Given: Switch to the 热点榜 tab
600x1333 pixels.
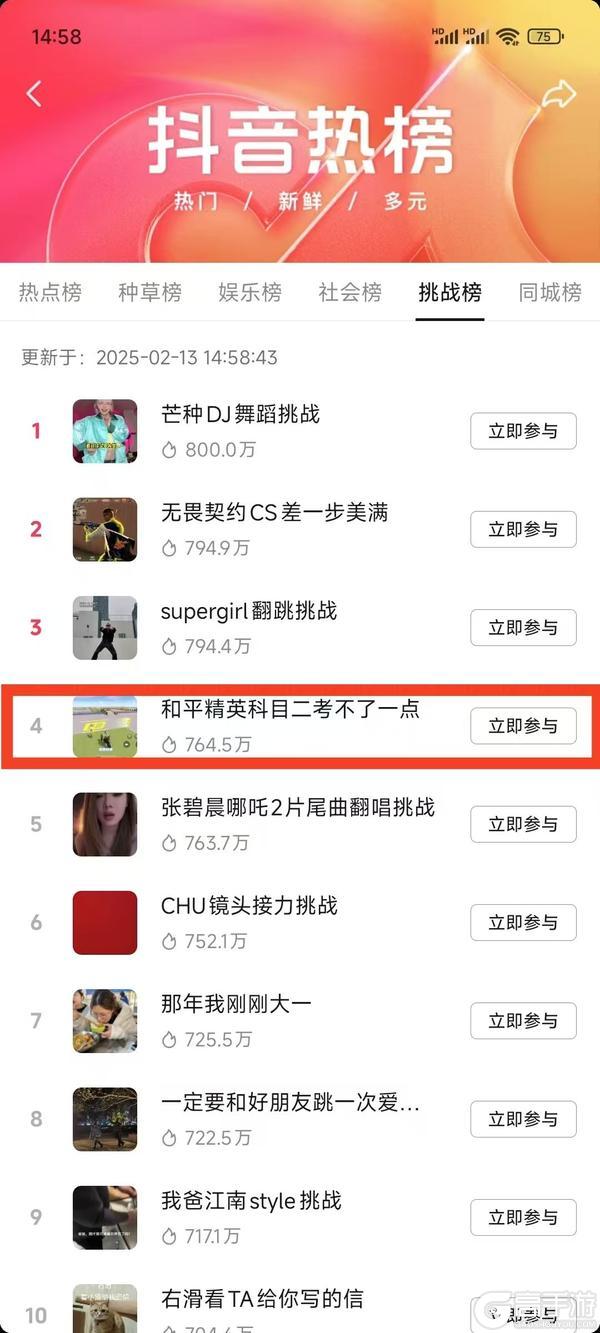Looking at the screenshot, I should coord(50,292).
